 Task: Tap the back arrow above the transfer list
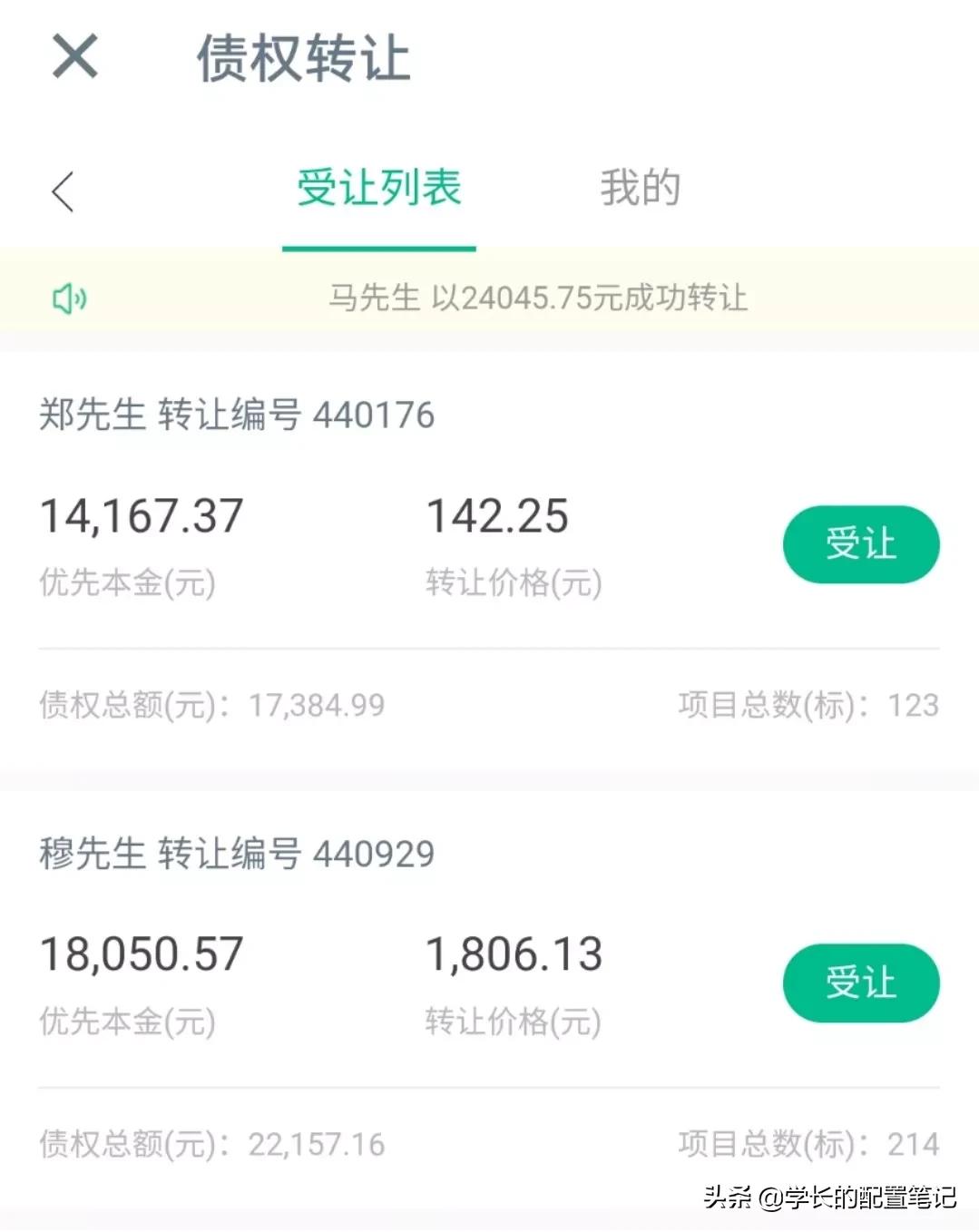(62, 191)
